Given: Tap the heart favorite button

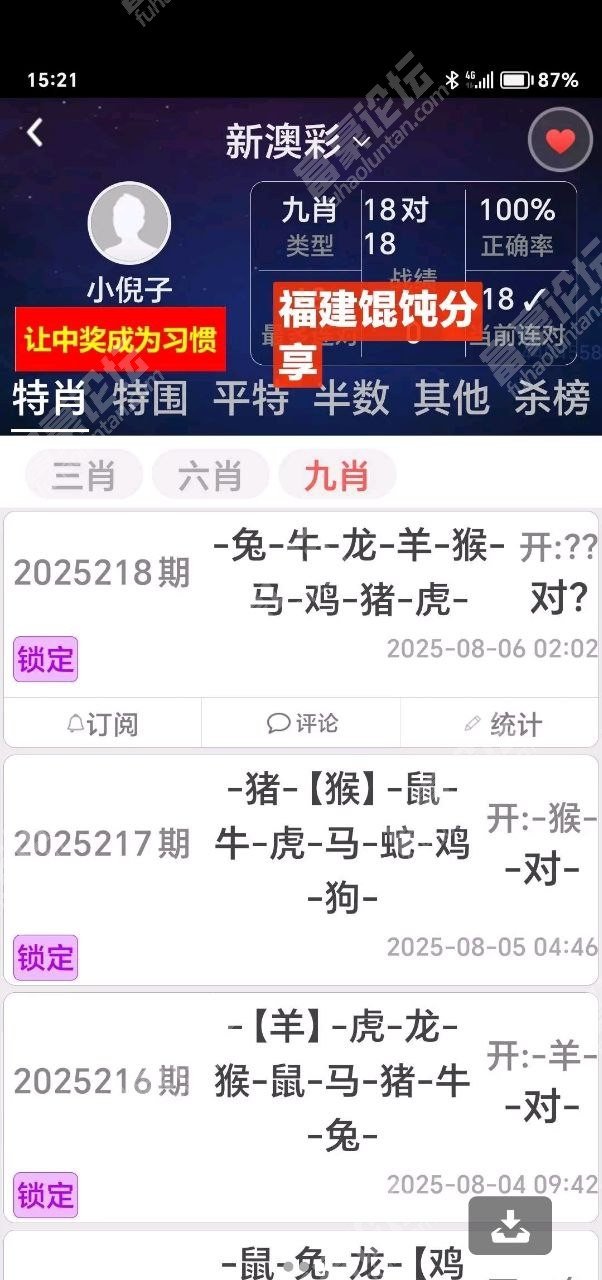Looking at the screenshot, I should [x=560, y=140].
